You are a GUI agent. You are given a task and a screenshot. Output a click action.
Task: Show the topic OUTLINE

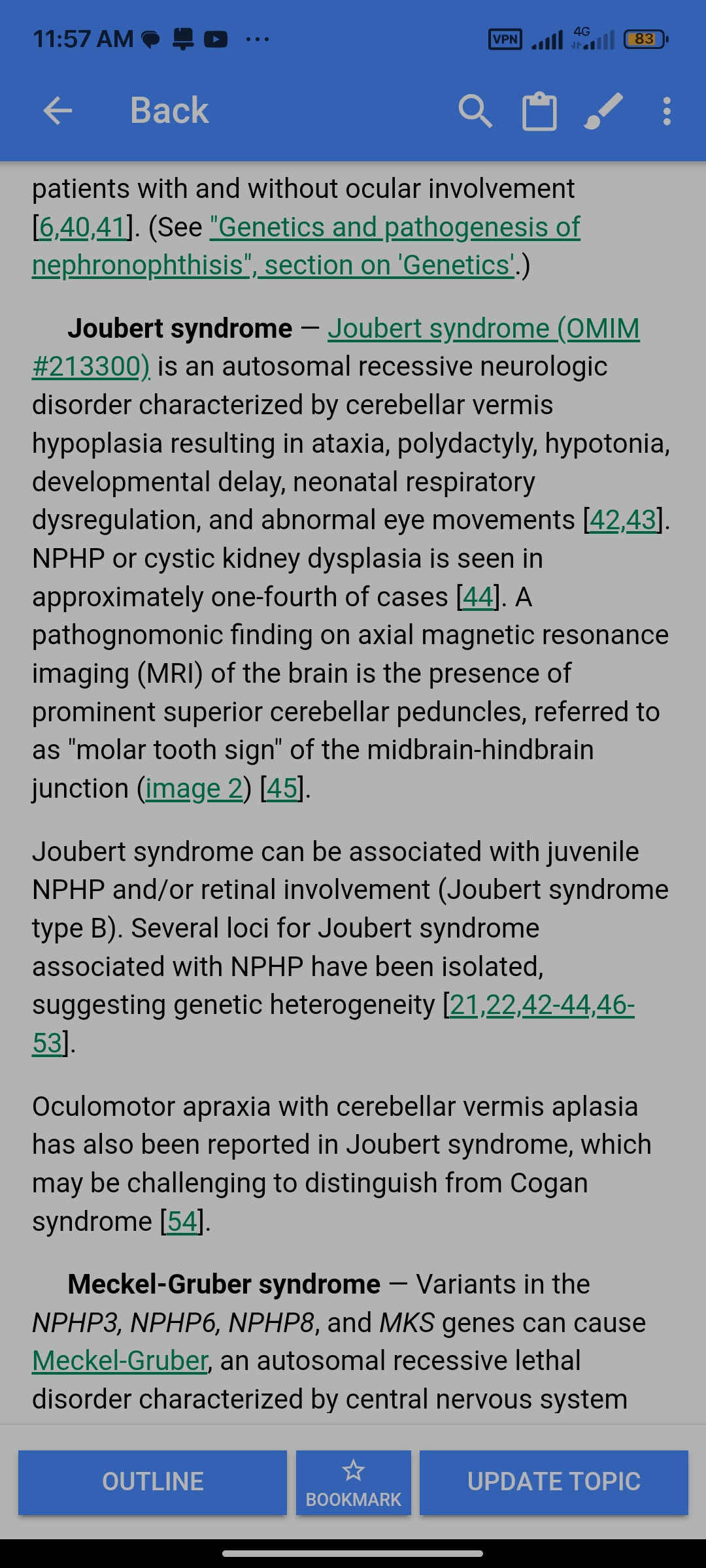152,1482
